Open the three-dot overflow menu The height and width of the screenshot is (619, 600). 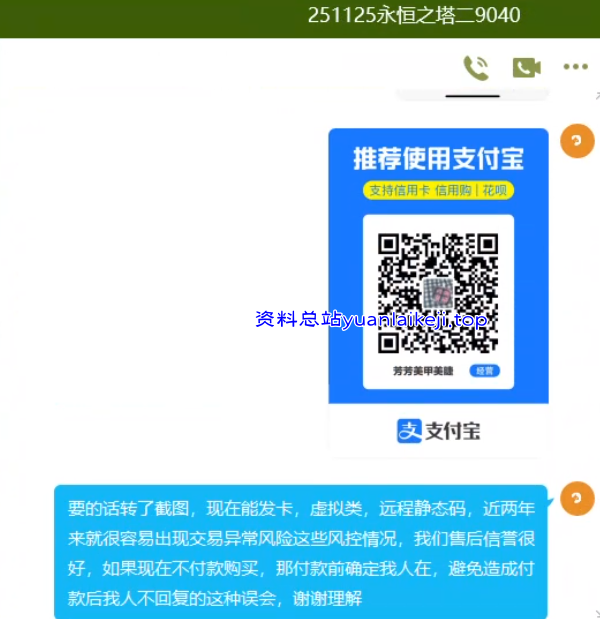click(x=575, y=67)
